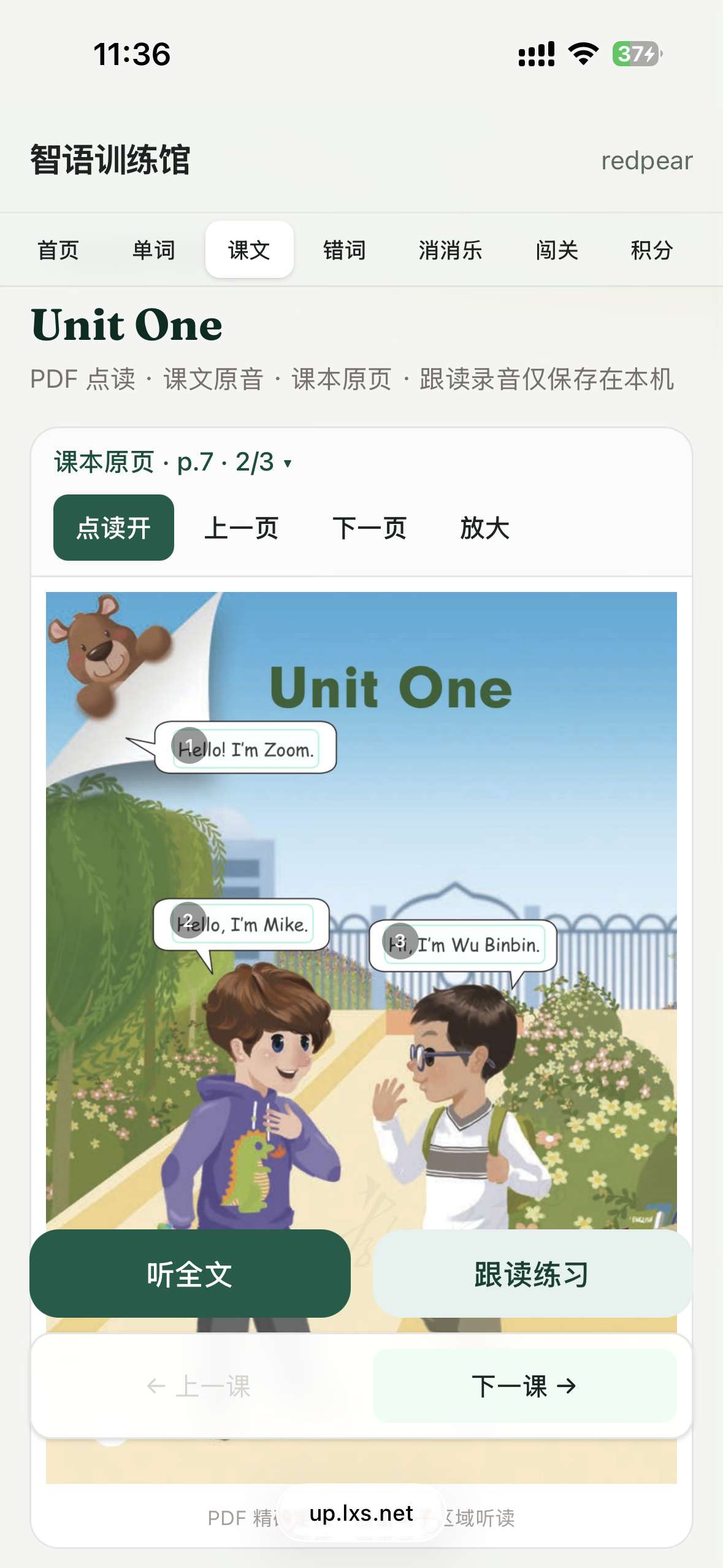Switch to the 首页 tab
This screenshot has height=1568, width=723.
tap(58, 250)
